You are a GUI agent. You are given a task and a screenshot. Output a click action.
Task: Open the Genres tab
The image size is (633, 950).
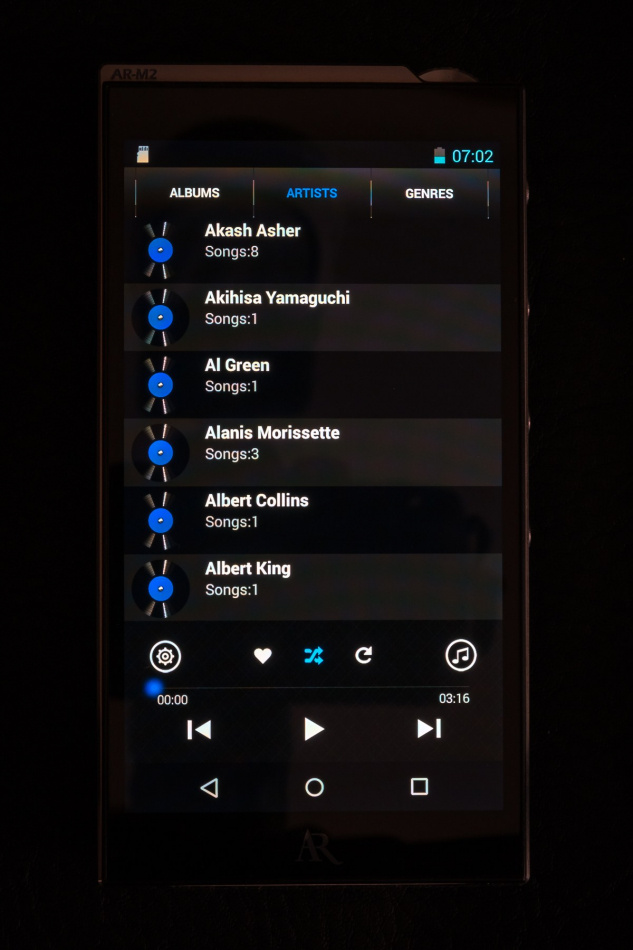[x=429, y=193]
